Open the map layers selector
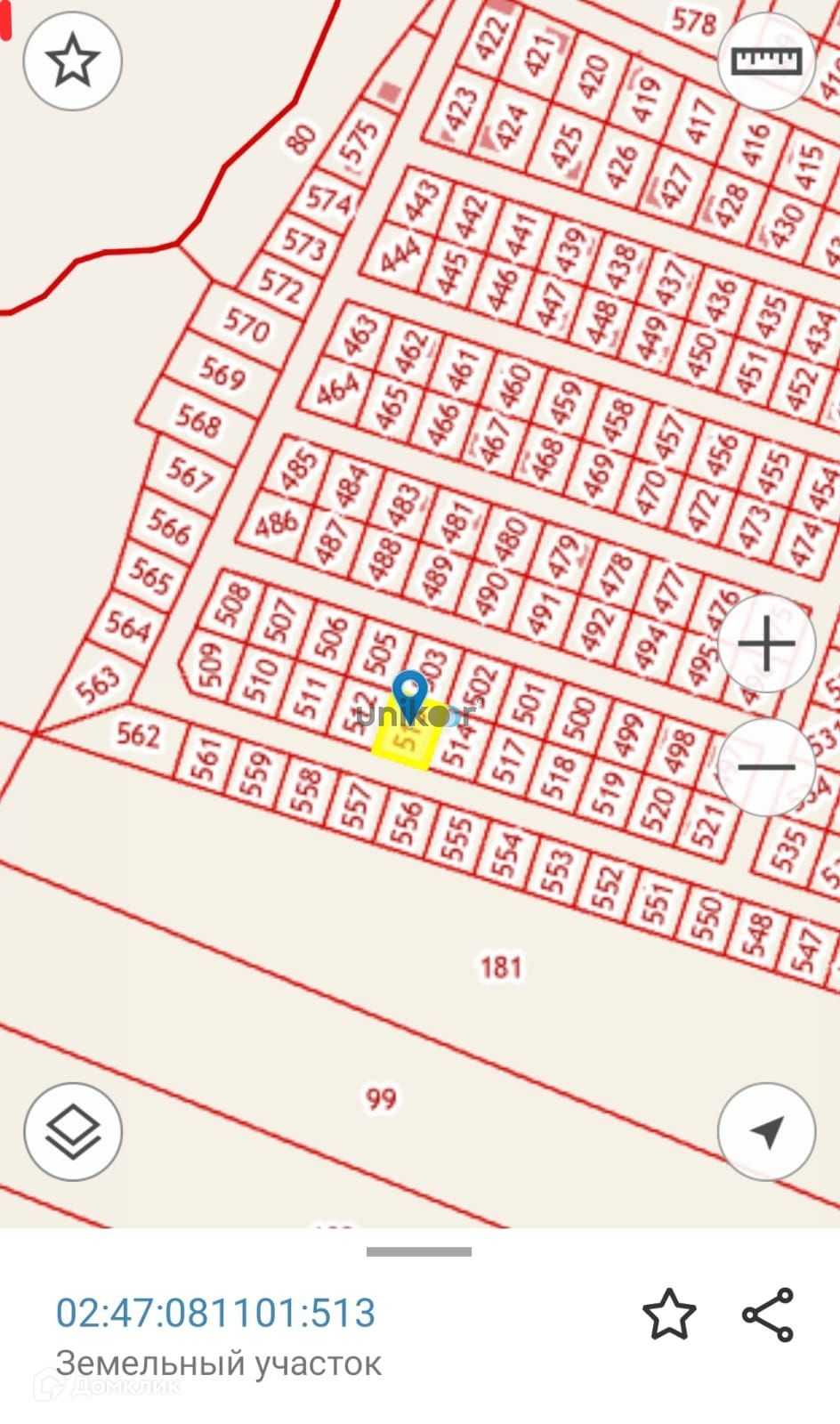The image size is (840, 1424). pyautogui.click(x=72, y=1131)
